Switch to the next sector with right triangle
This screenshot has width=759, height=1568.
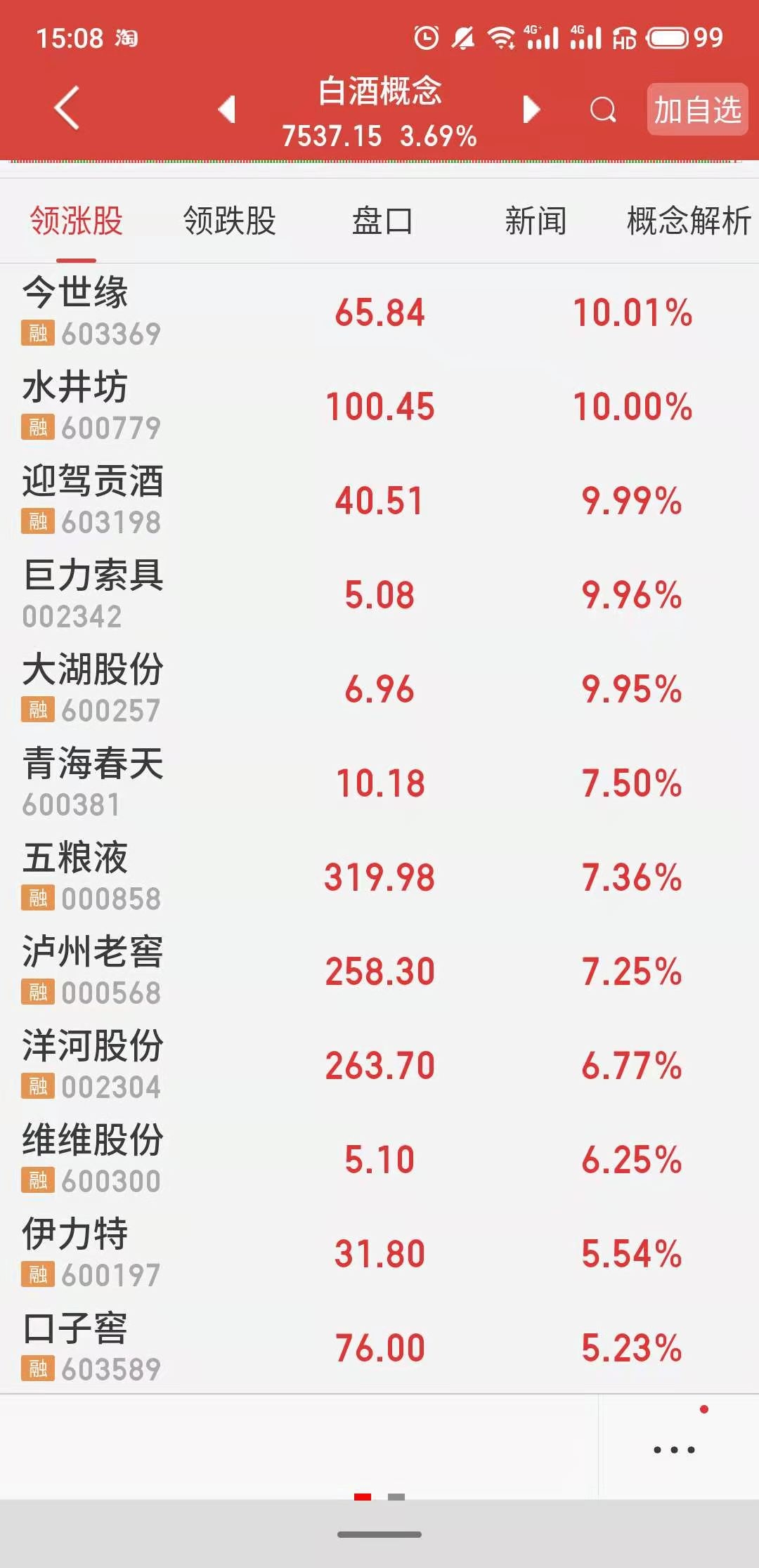coord(532,109)
